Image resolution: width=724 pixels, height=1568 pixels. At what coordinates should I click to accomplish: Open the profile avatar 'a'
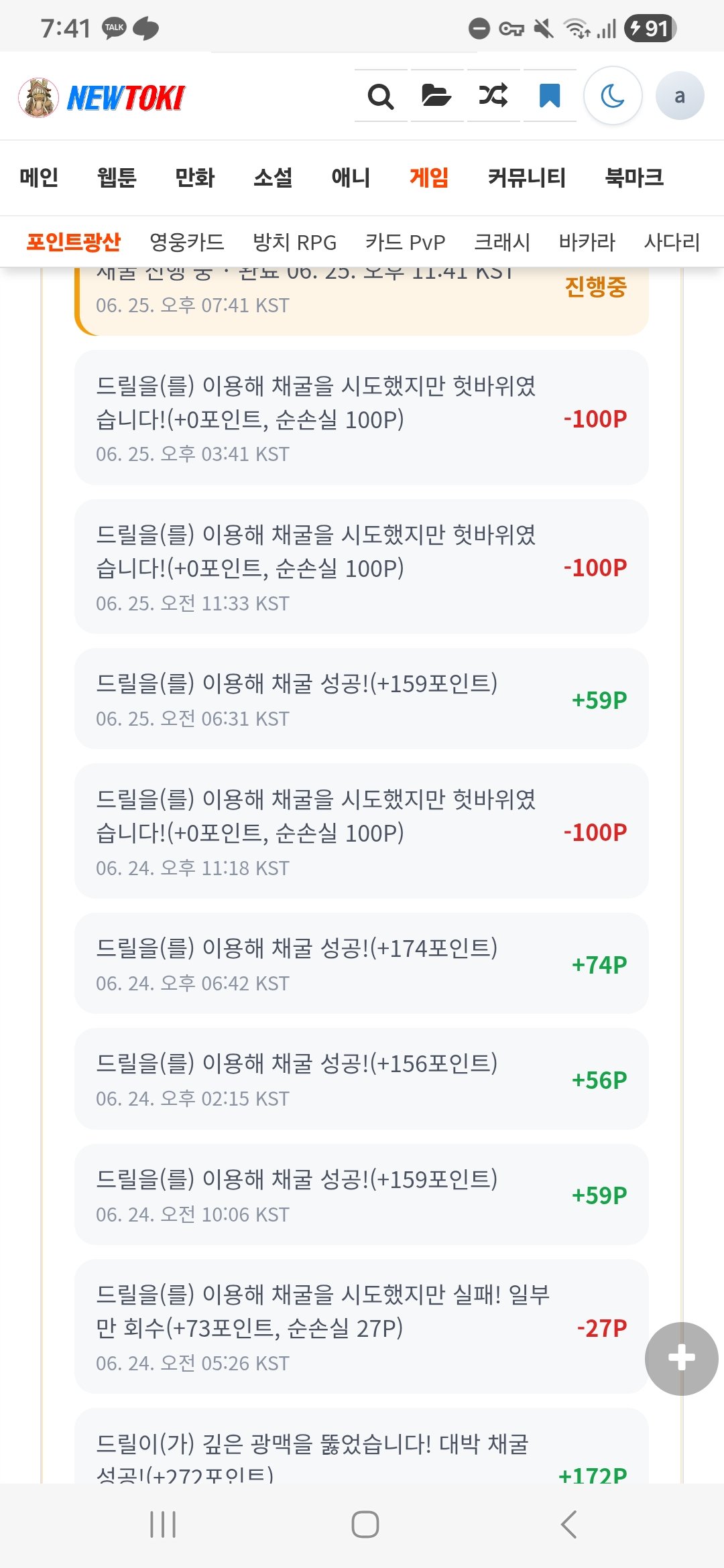[680, 96]
